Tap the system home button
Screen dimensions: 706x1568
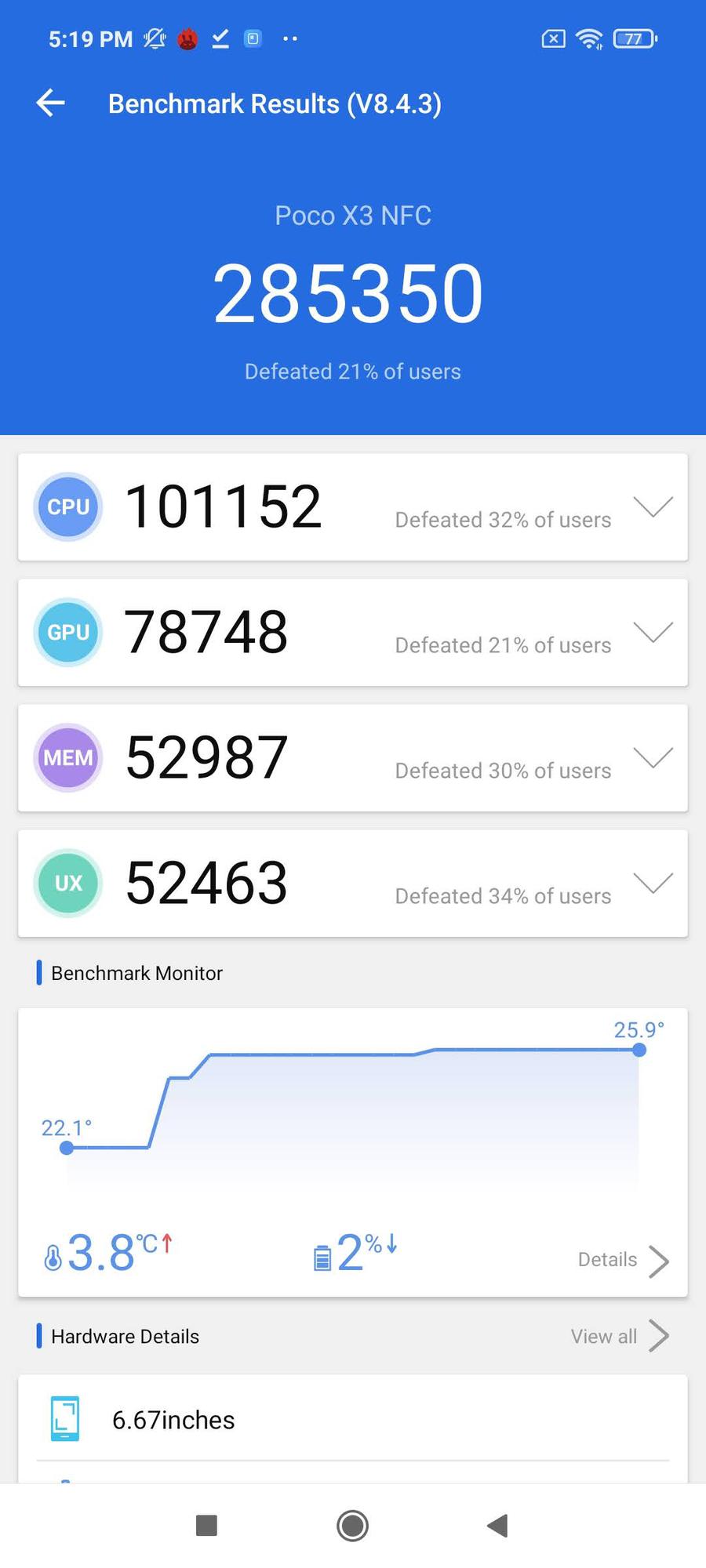pos(352,1526)
